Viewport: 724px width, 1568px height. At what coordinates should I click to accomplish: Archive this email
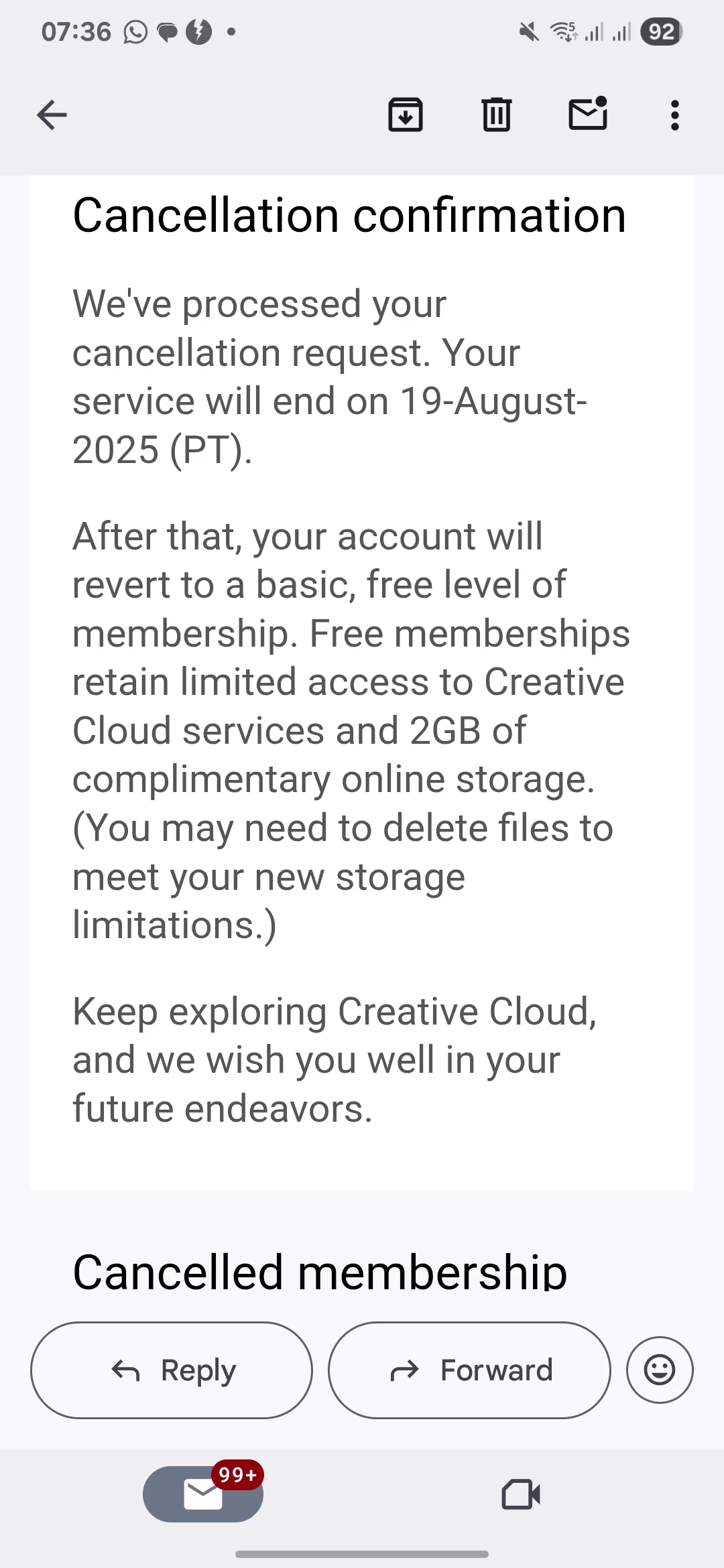[406, 115]
